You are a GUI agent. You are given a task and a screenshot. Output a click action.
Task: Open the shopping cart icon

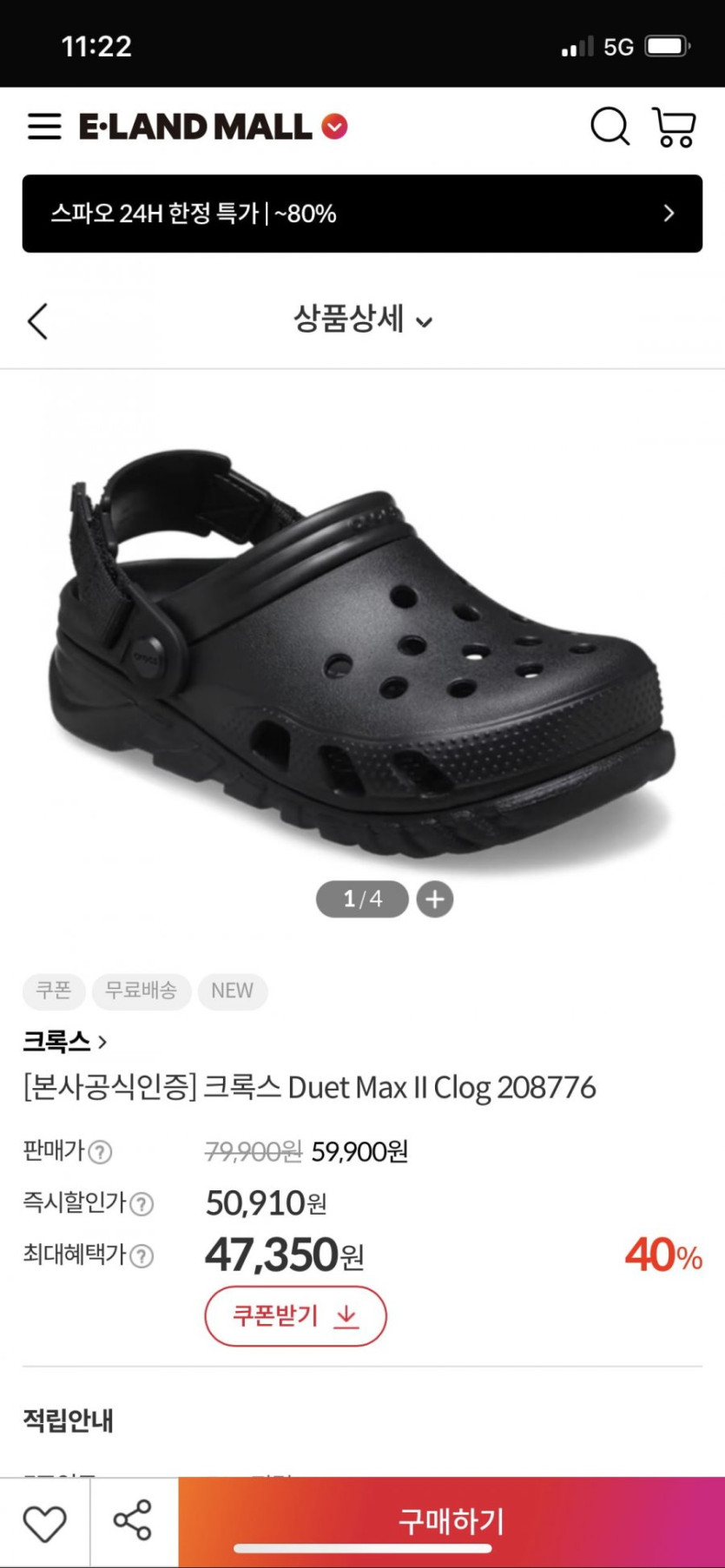coord(675,127)
